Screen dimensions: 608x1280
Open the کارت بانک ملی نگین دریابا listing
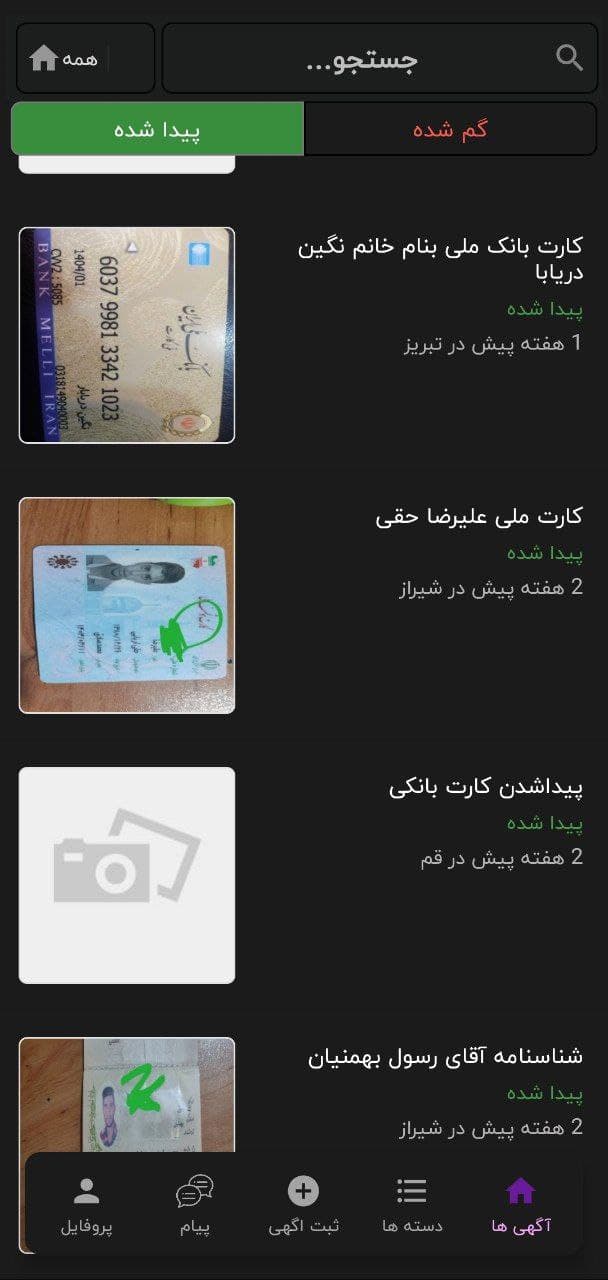click(x=301, y=335)
